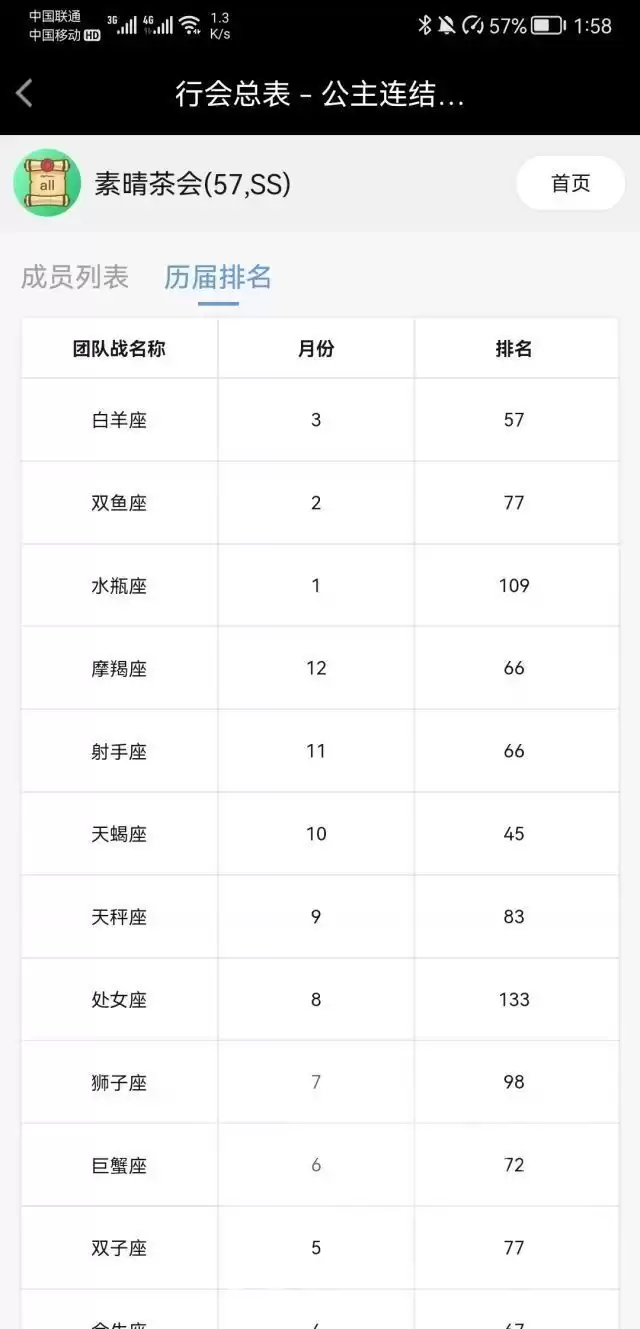Tap the 首页 home button
The width and height of the screenshot is (640, 1329).
[570, 183]
